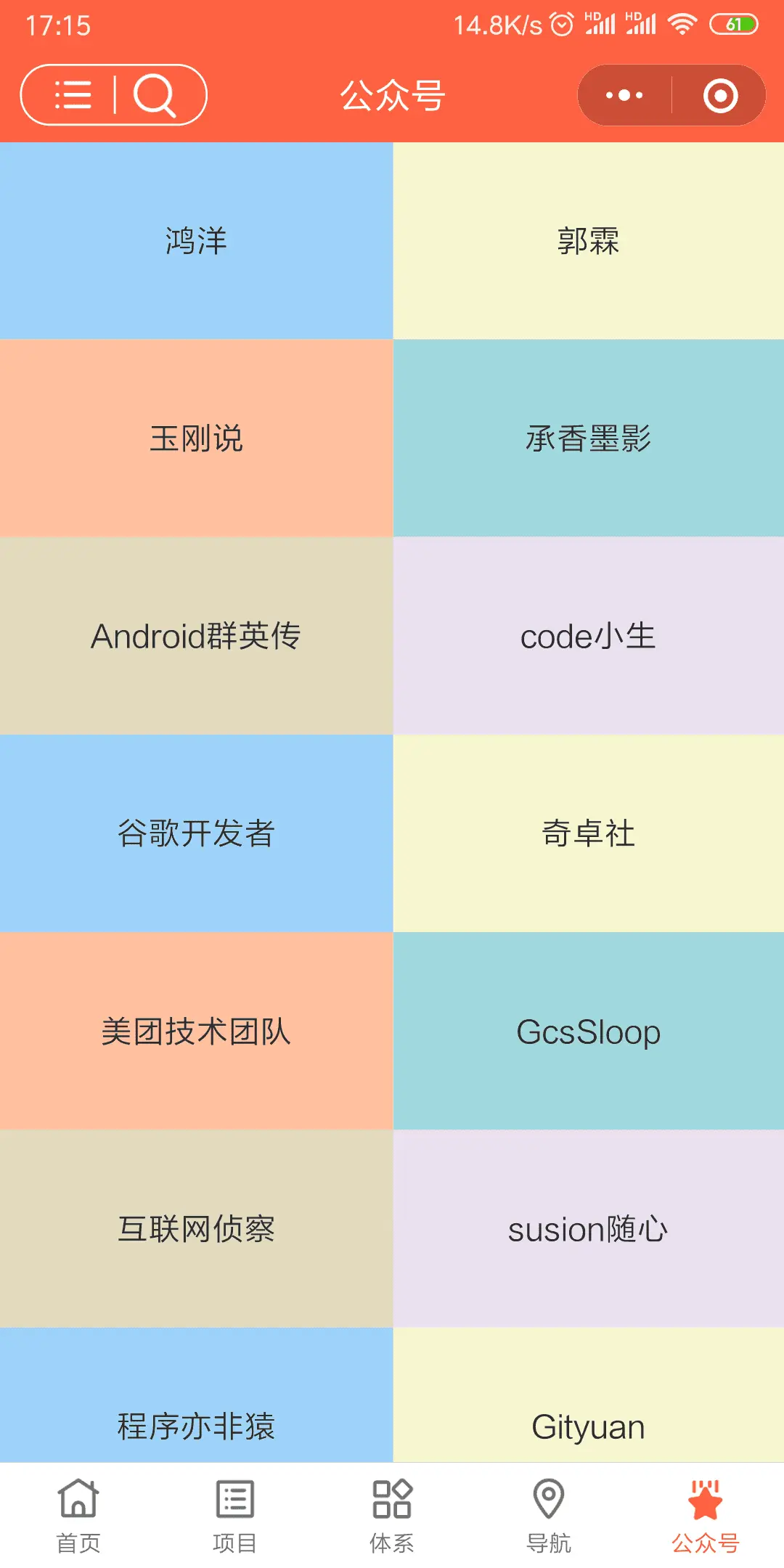
Task: Open 谷歌开发者 account
Action: click(x=196, y=833)
